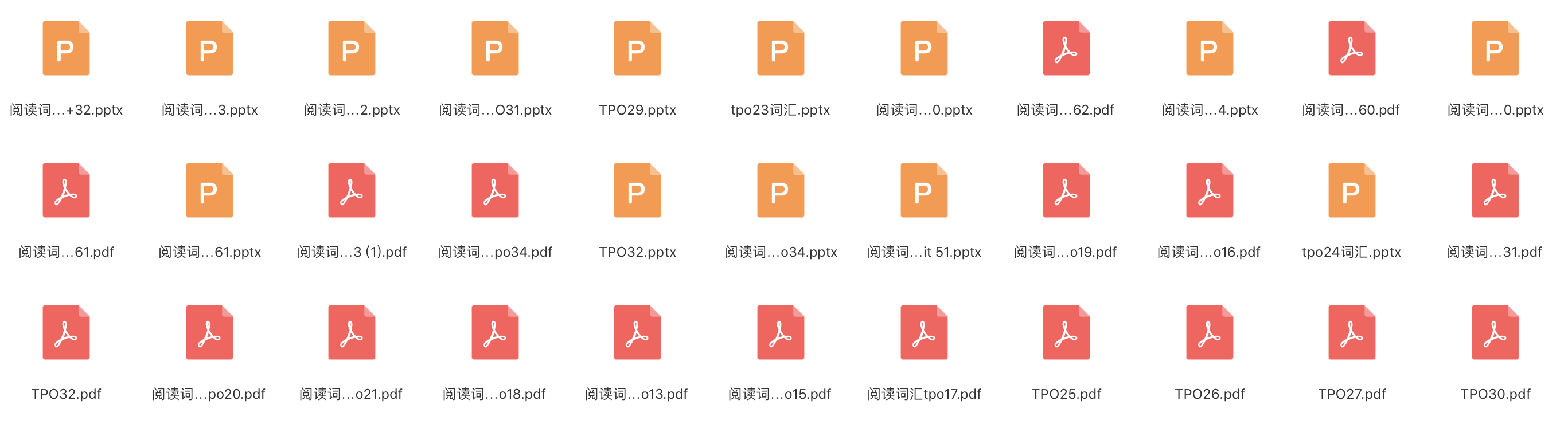Open the file ending +32.pptx
Image resolution: width=1568 pixels, height=424 pixels.
(66, 49)
